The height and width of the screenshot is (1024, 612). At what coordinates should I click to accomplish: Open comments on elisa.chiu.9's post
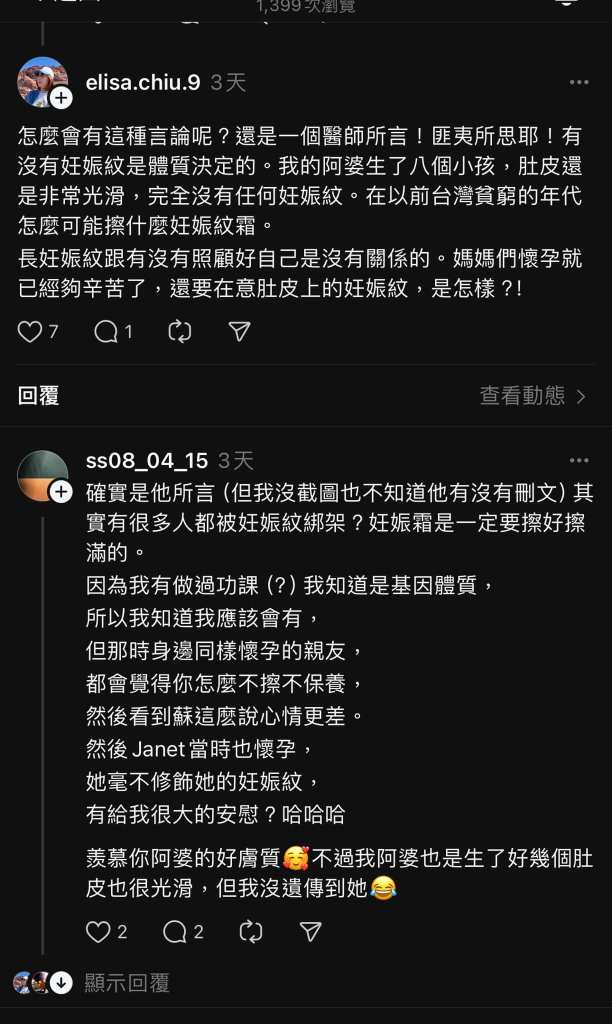pos(106,332)
